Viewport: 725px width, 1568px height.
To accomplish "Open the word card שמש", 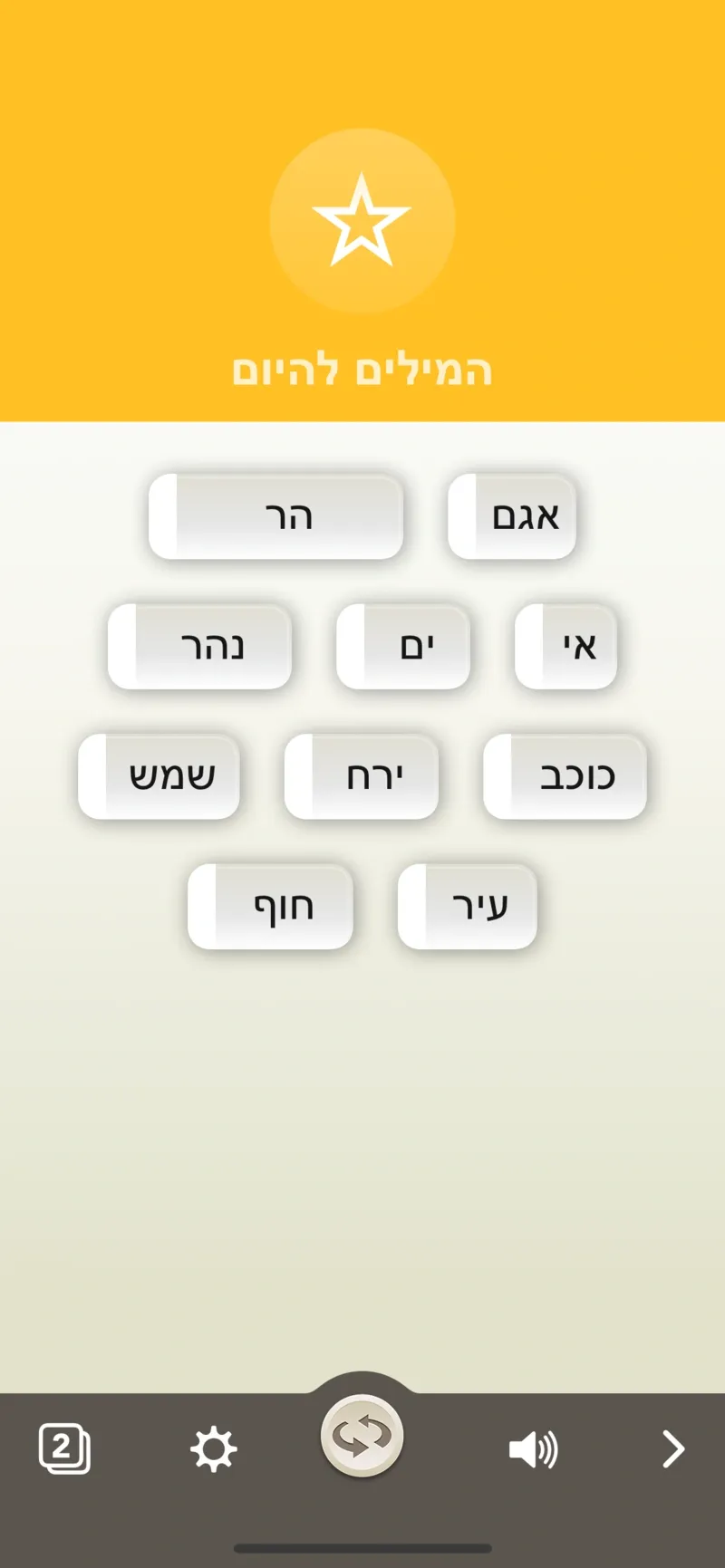I will [159, 776].
